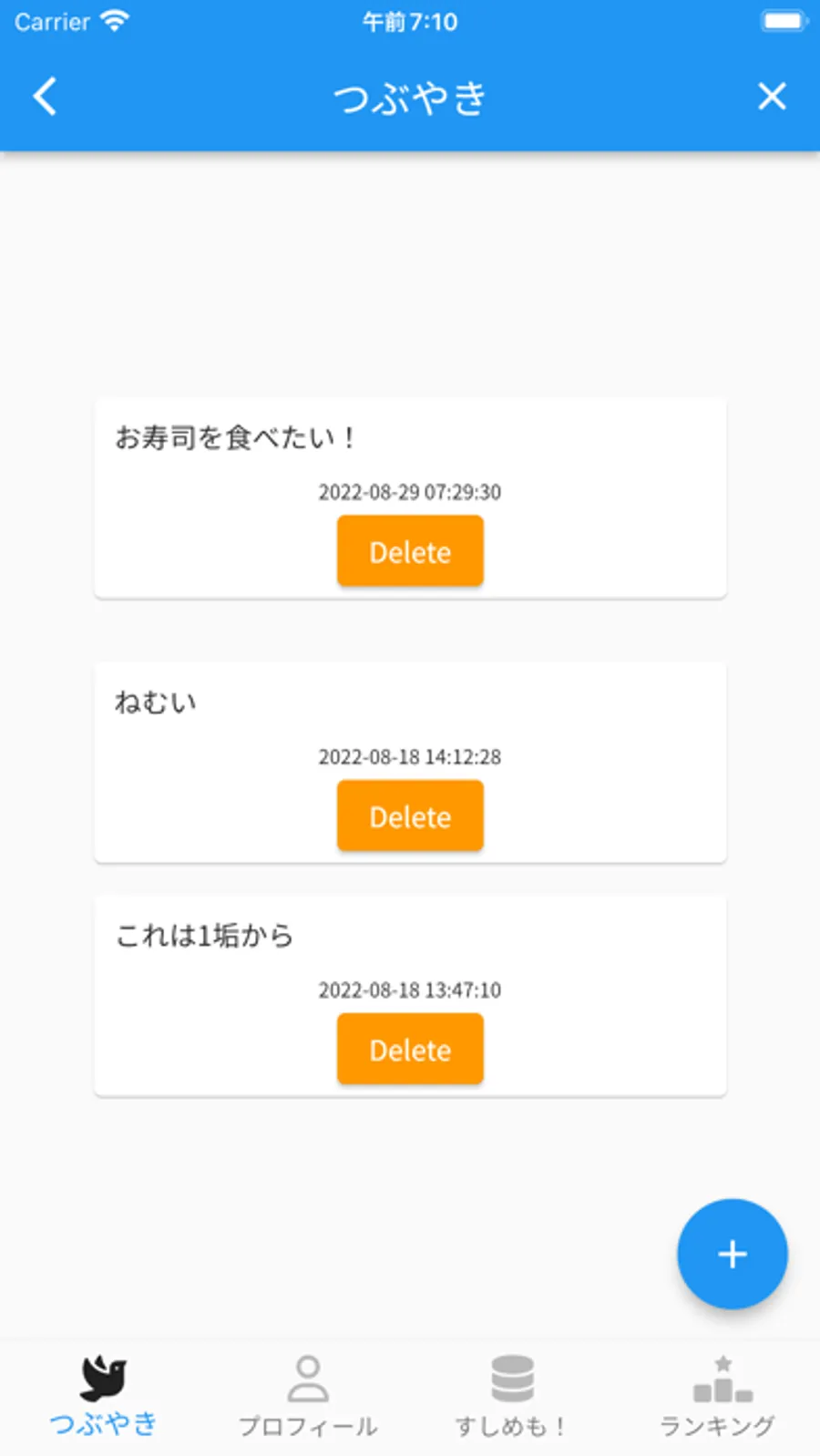Viewport: 820px width, 1456px height.
Task: Switch to the ランキング tab
Action: [718, 1396]
